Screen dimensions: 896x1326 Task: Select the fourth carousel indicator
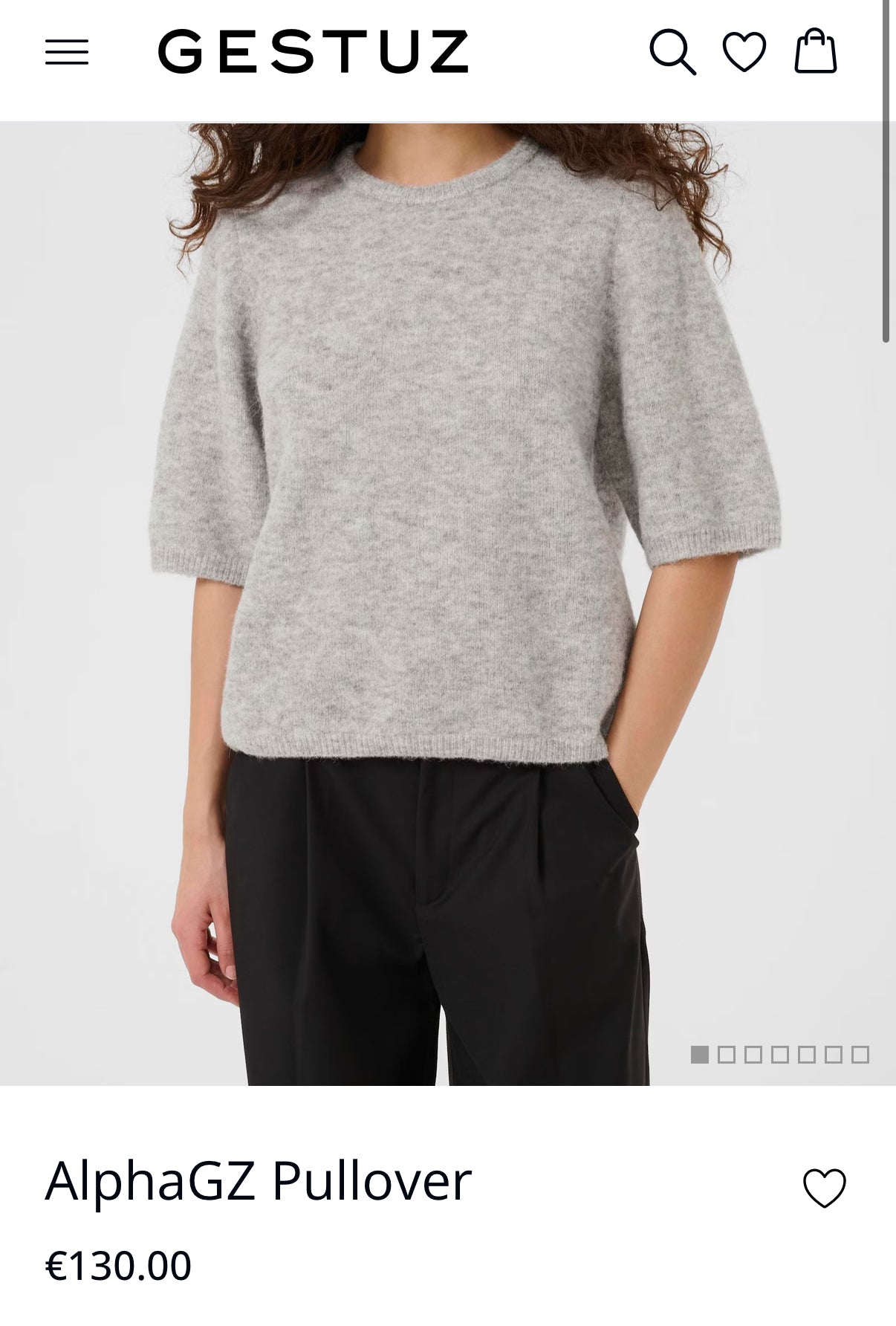point(780,1053)
